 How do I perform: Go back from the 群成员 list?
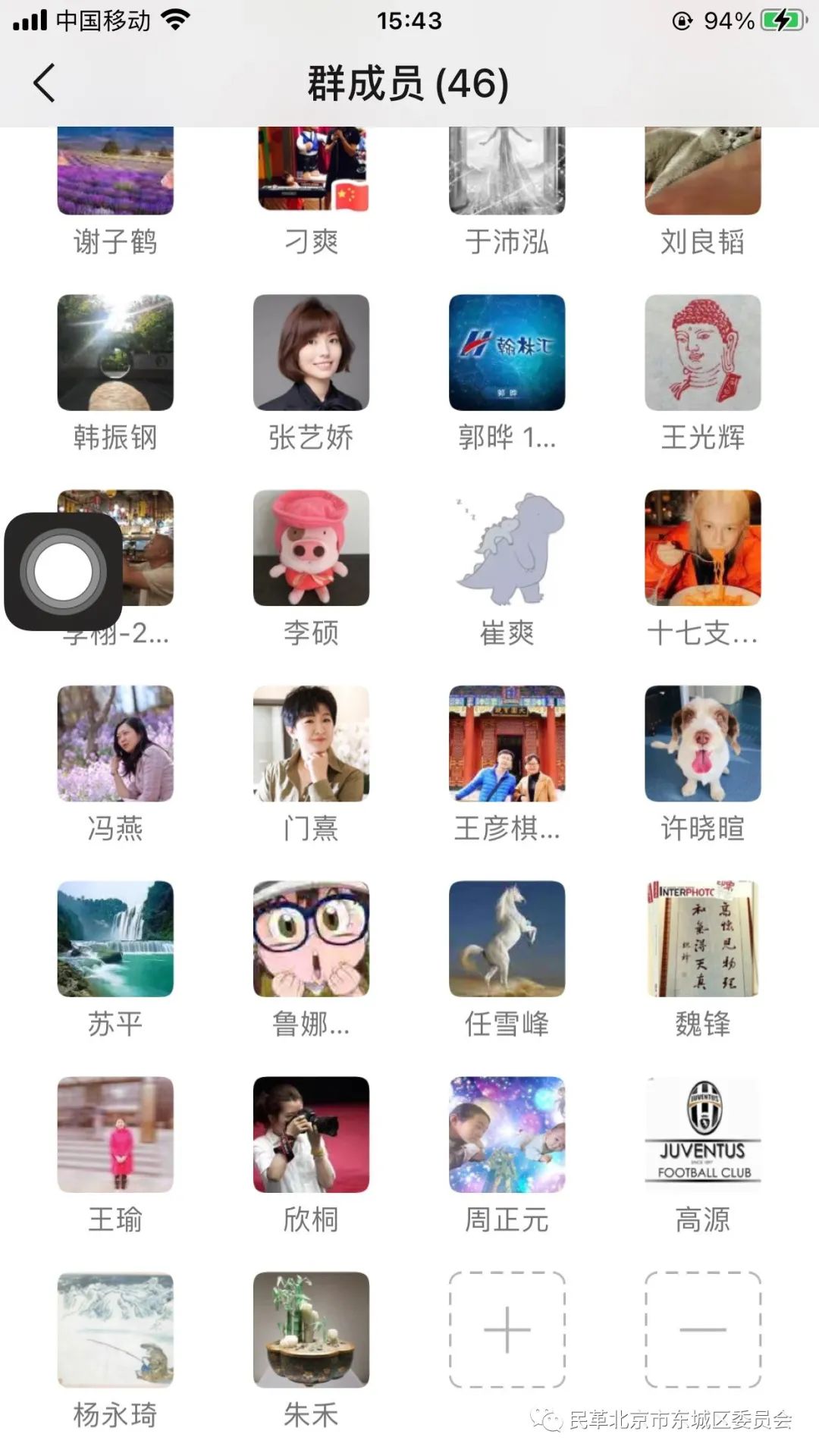coord(45,83)
